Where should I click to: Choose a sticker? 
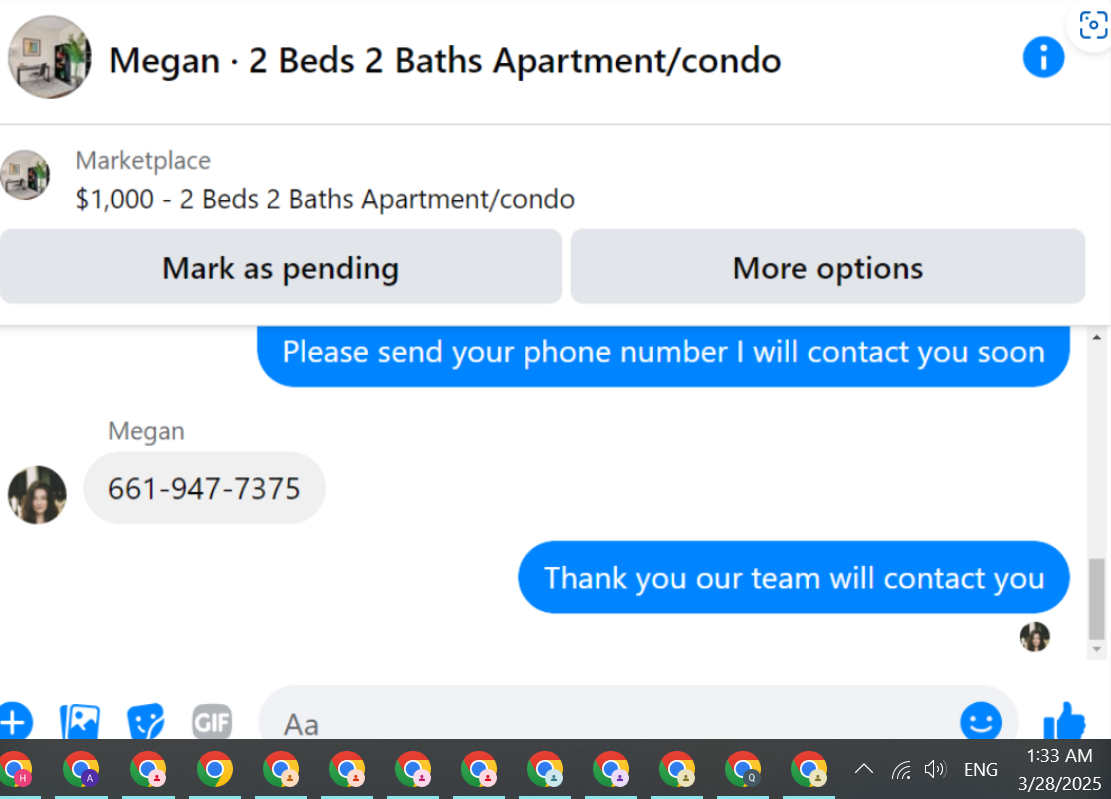(x=146, y=722)
